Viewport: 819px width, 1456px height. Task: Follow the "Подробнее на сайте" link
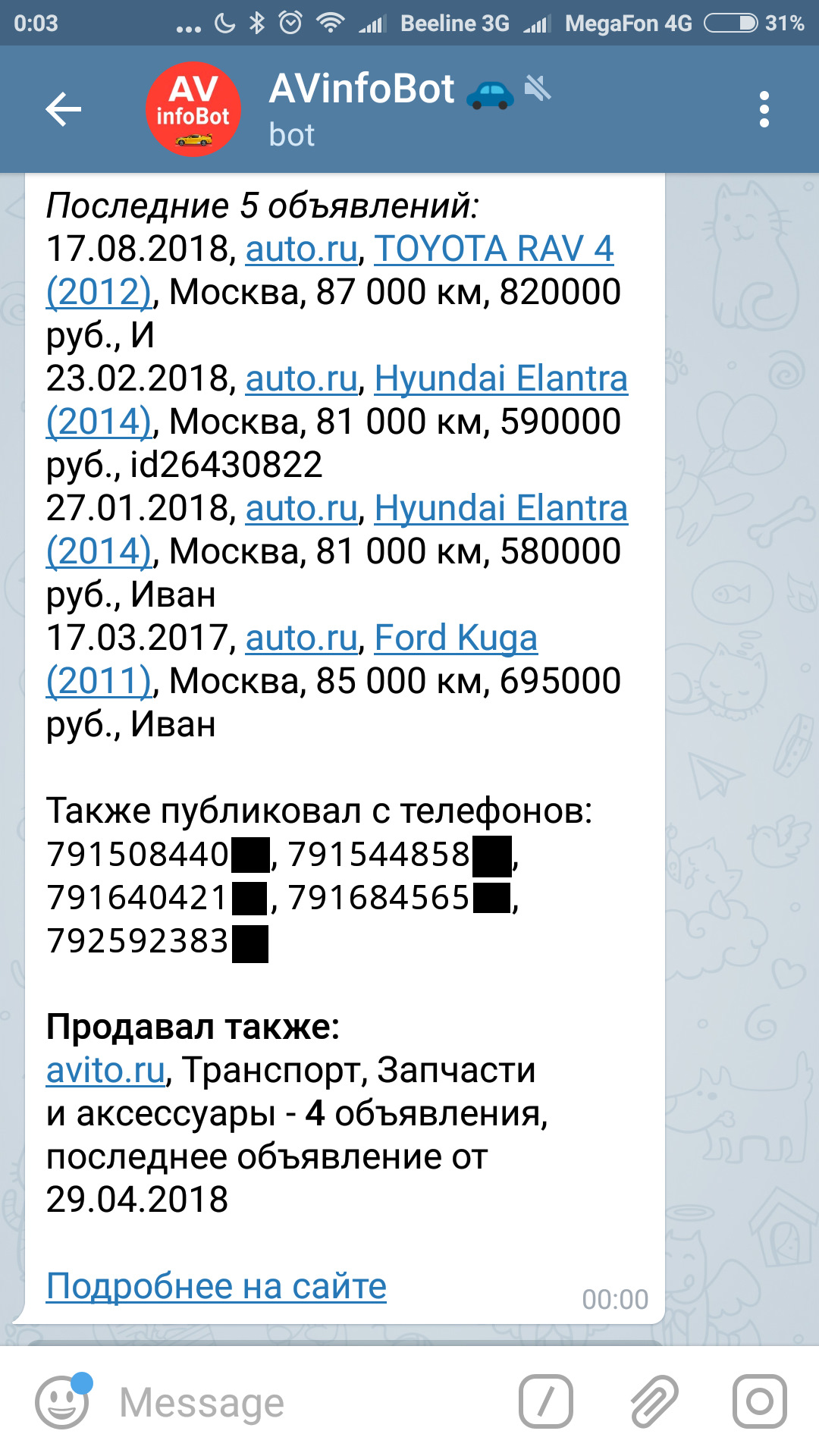click(x=216, y=1286)
